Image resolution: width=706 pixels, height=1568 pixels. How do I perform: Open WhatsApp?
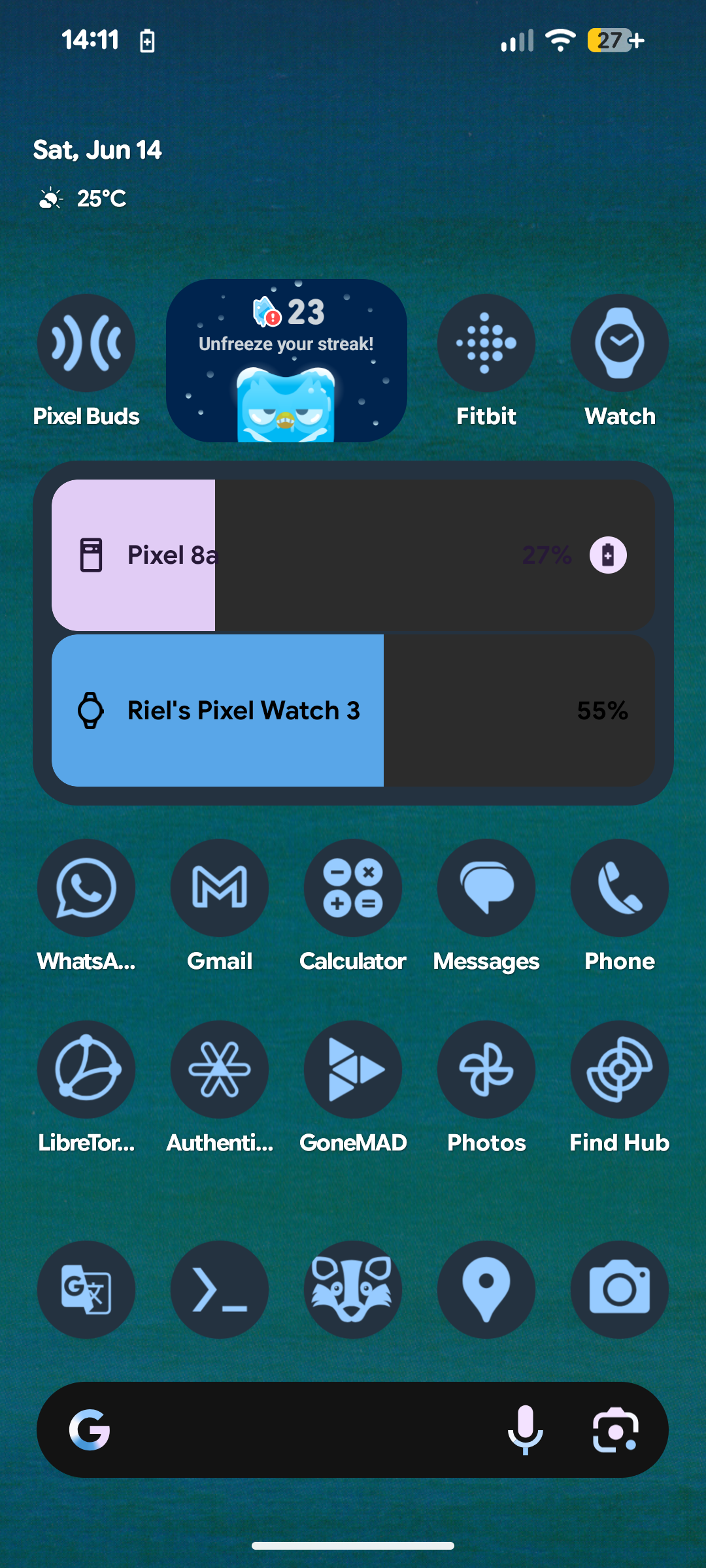point(86,888)
